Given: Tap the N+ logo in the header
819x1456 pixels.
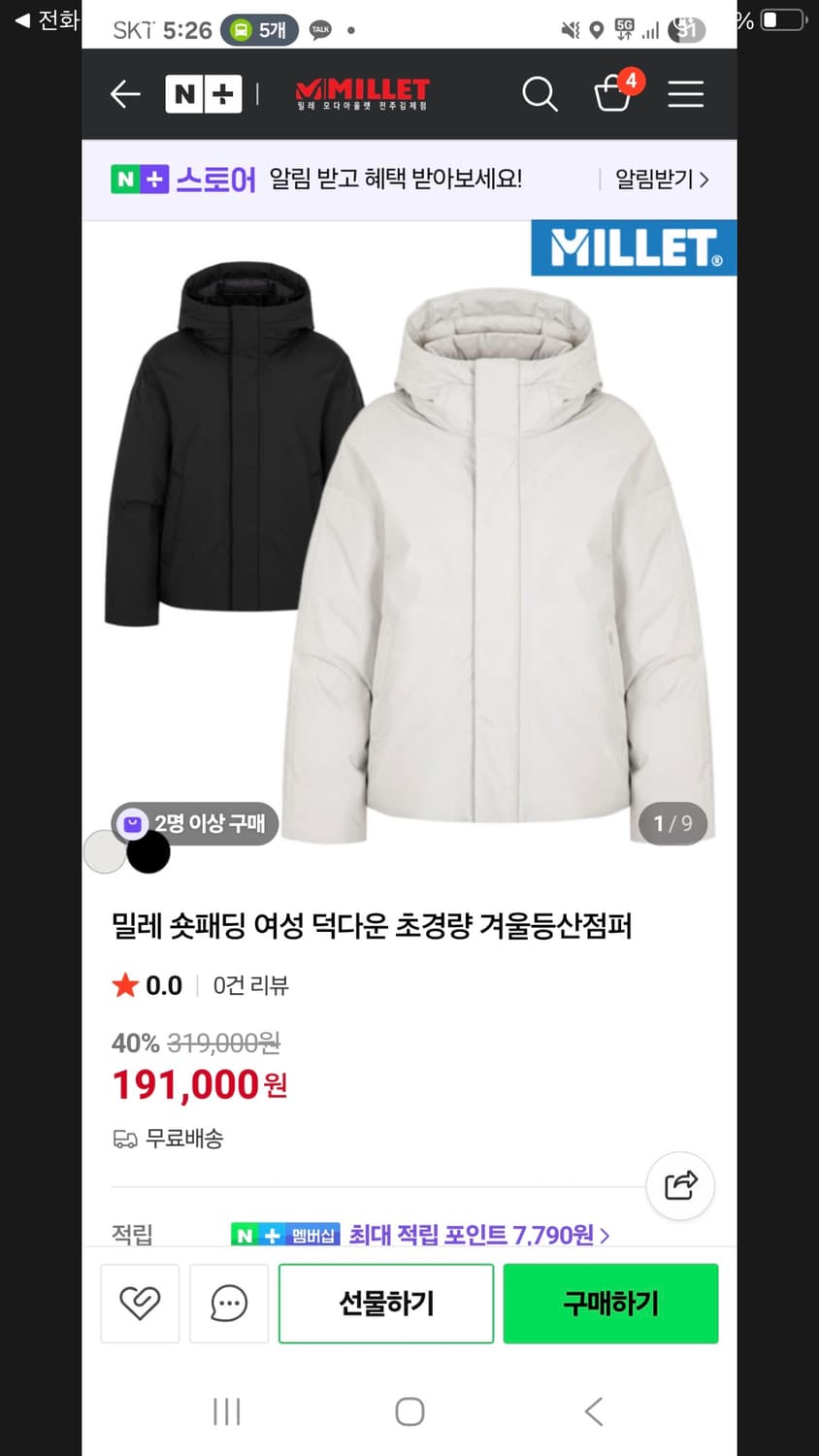Looking at the screenshot, I should point(204,93).
